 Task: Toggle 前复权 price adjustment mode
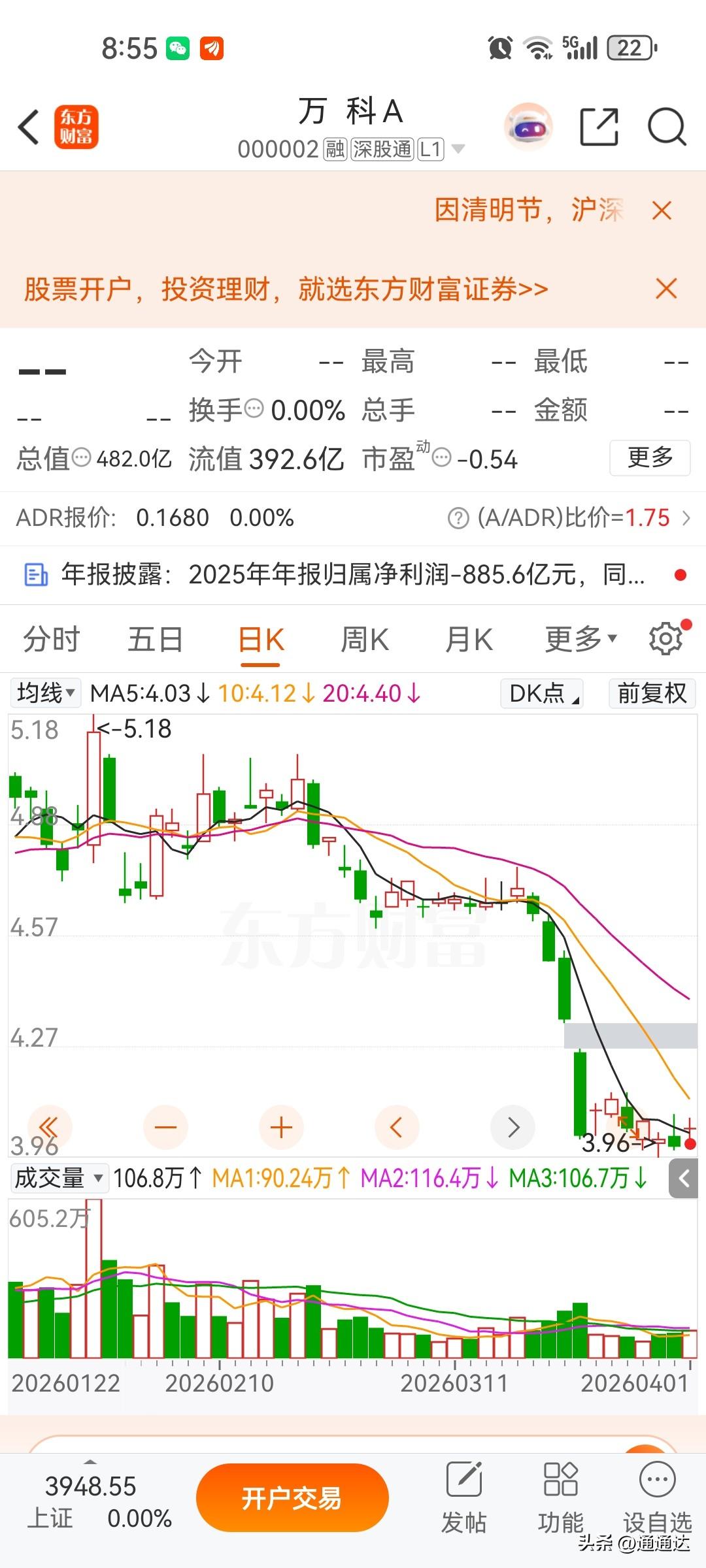point(651,693)
